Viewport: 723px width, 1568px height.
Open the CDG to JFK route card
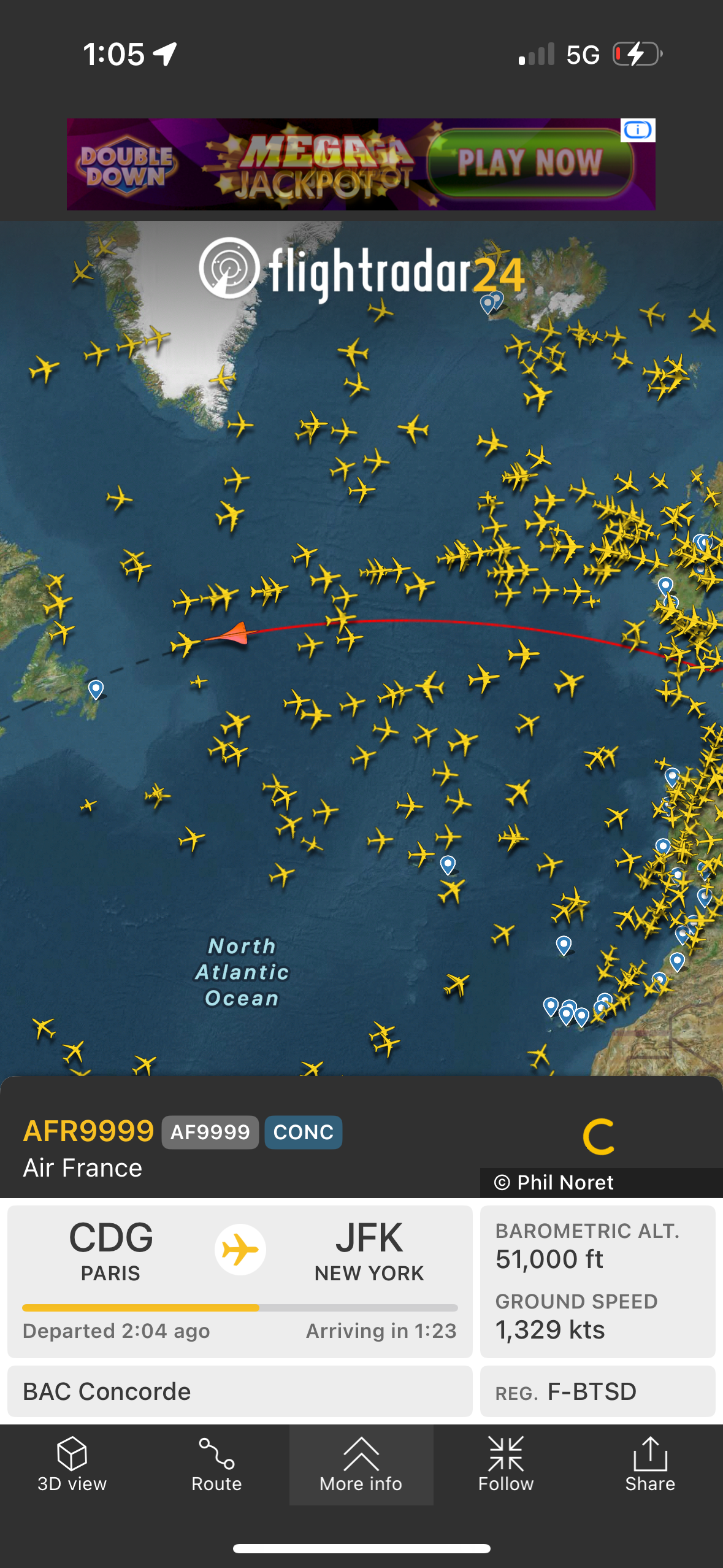pos(240,1280)
